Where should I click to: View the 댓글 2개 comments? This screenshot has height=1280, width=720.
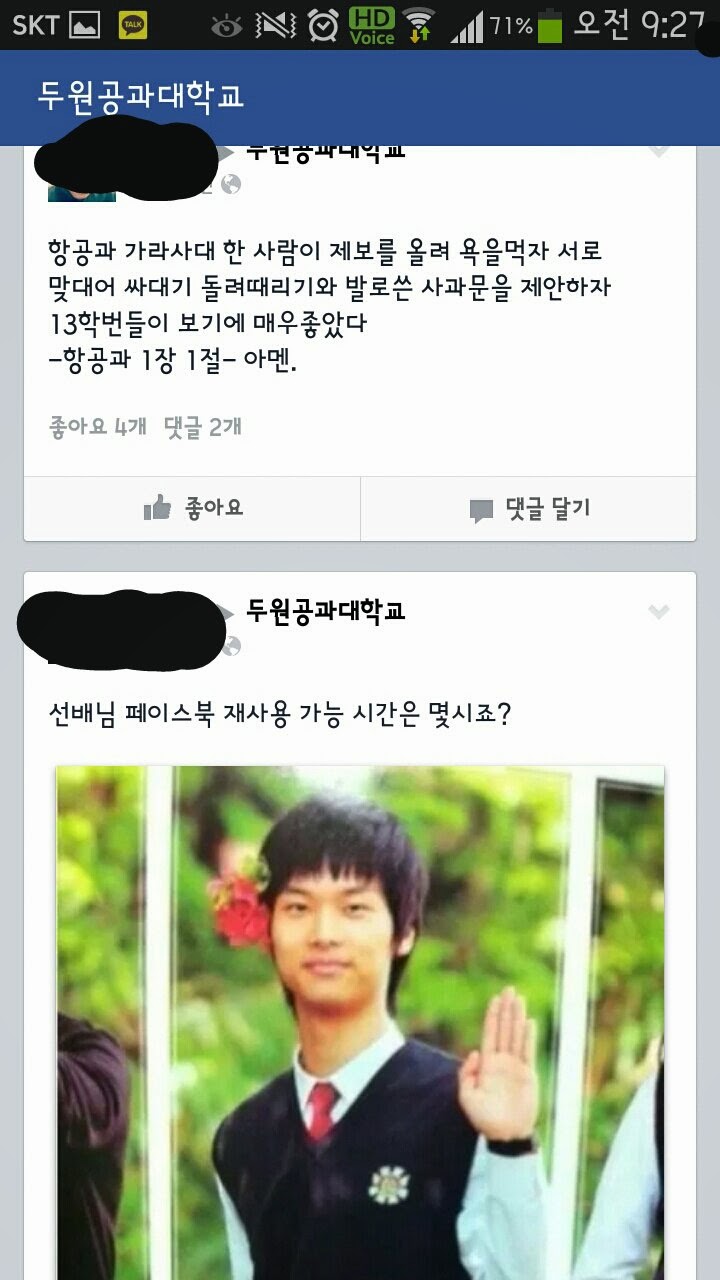pos(203,427)
